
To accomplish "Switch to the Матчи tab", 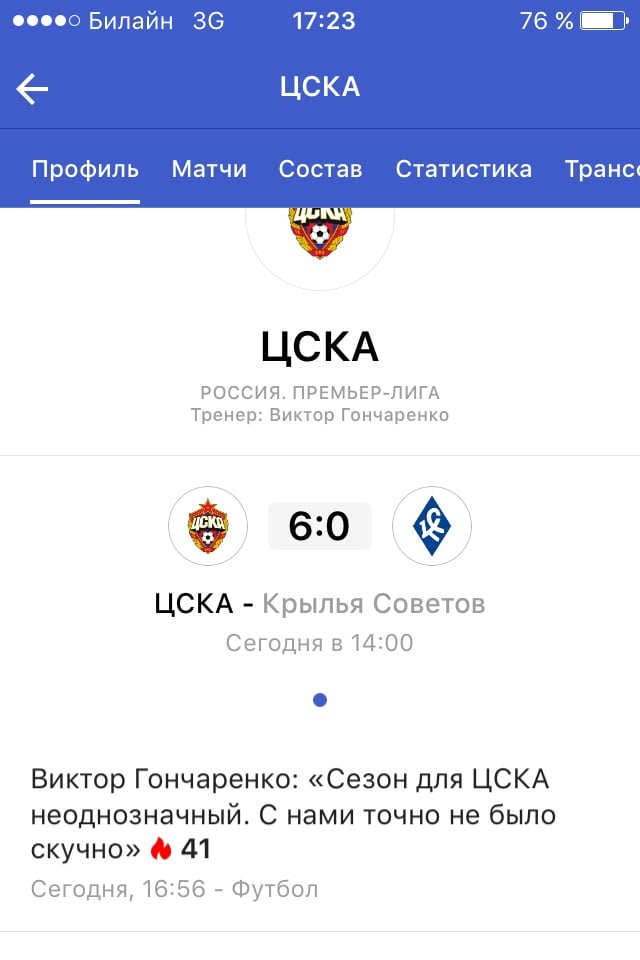I will pos(209,169).
